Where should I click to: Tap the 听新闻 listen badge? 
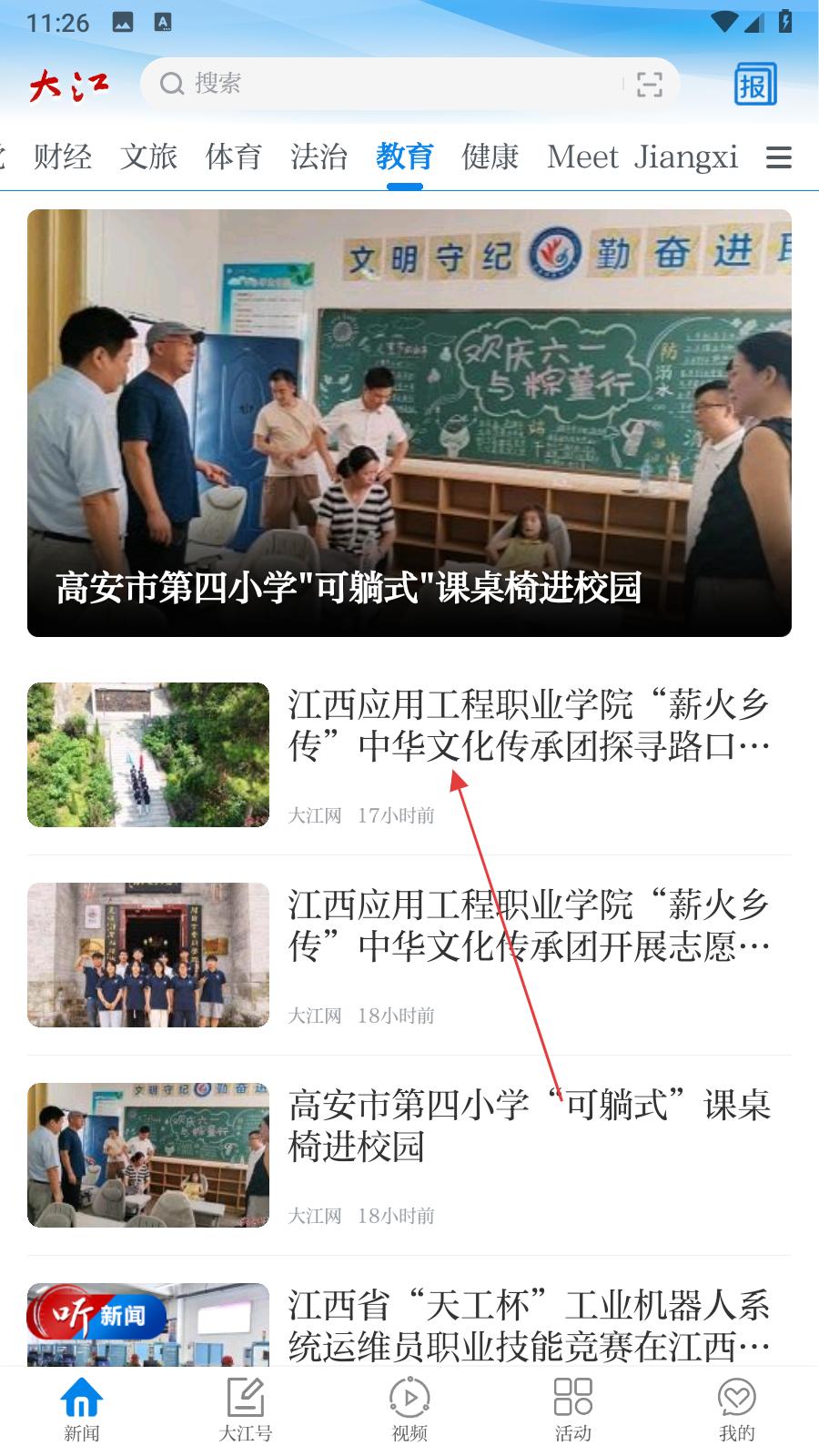tap(97, 1315)
